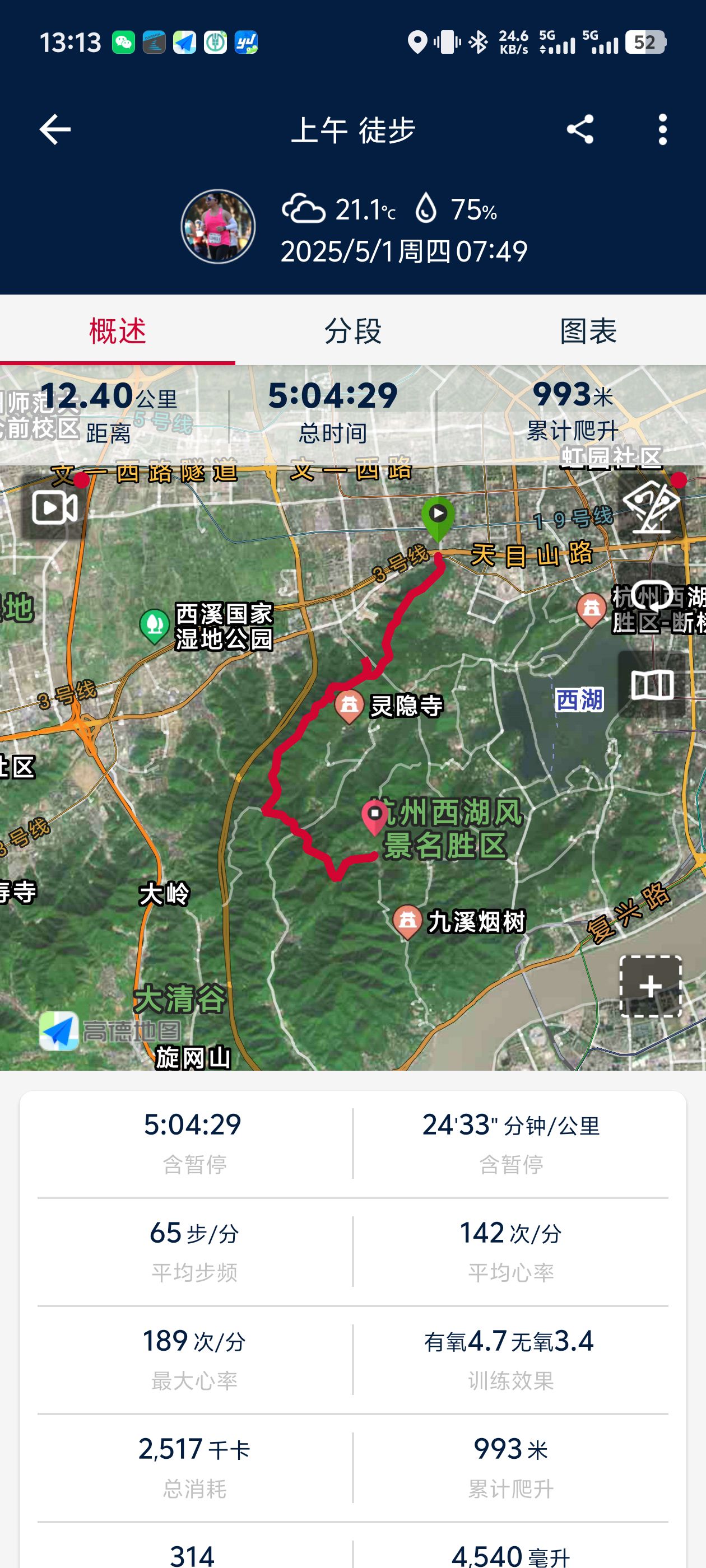Open the three-dot overflow menu
The image size is (706, 1568).
tap(663, 130)
